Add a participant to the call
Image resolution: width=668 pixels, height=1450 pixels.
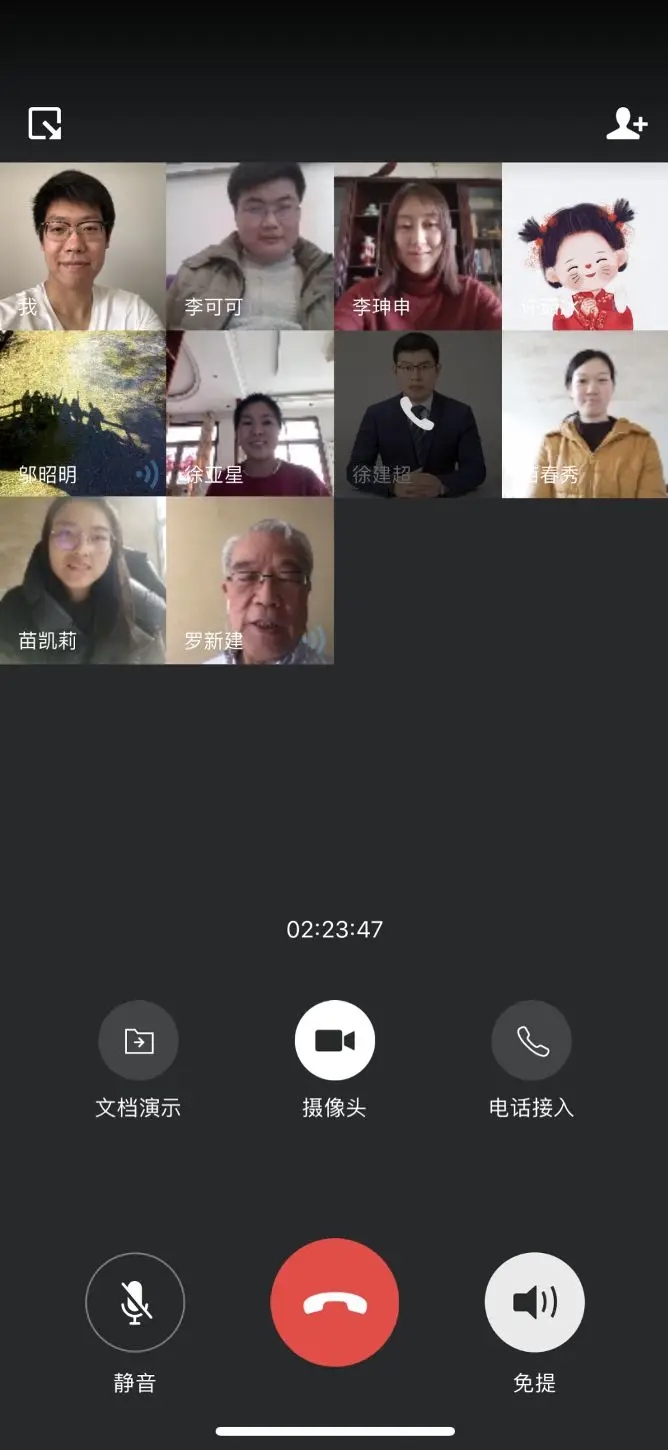[x=626, y=124]
